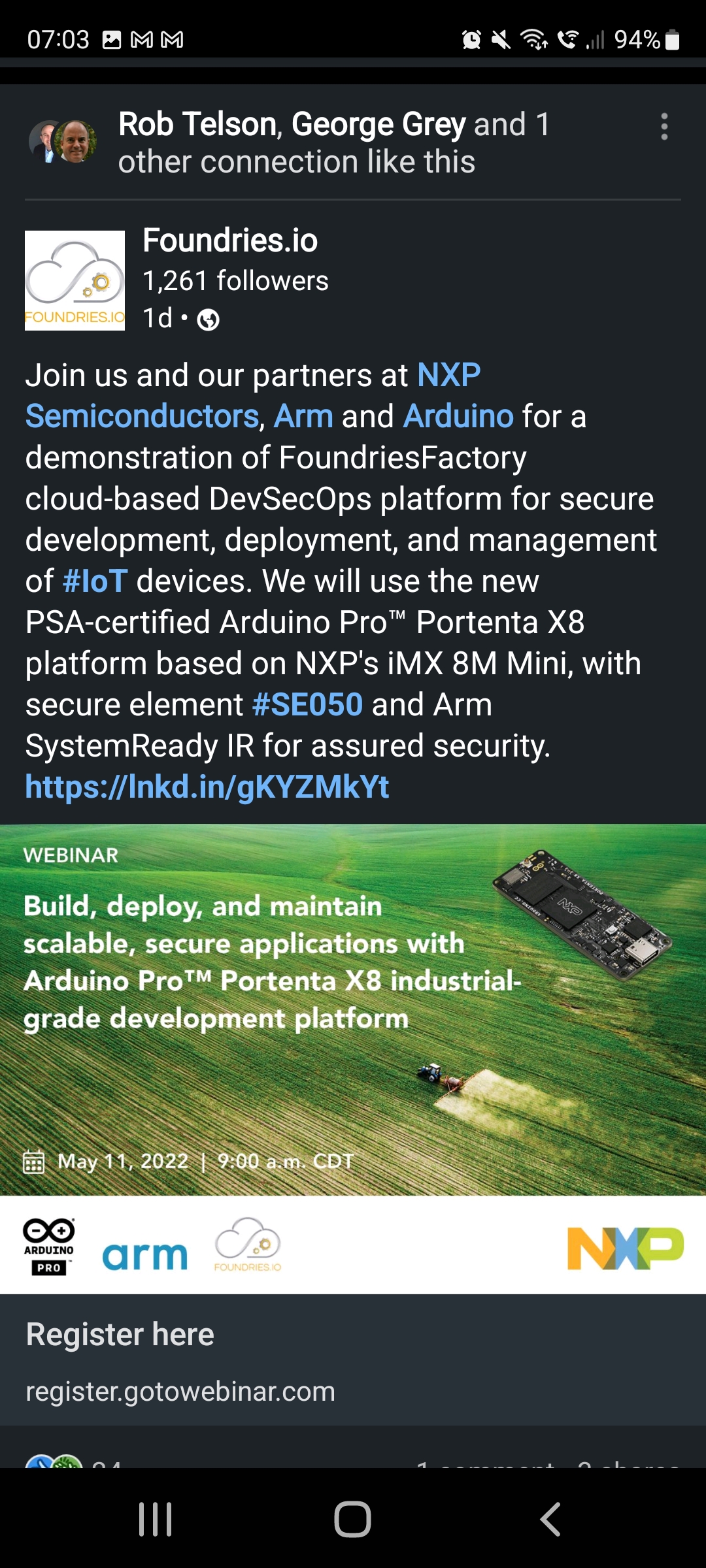Open Rob Telson's profile
This screenshot has height=1568, width=706.
(199, 124)
